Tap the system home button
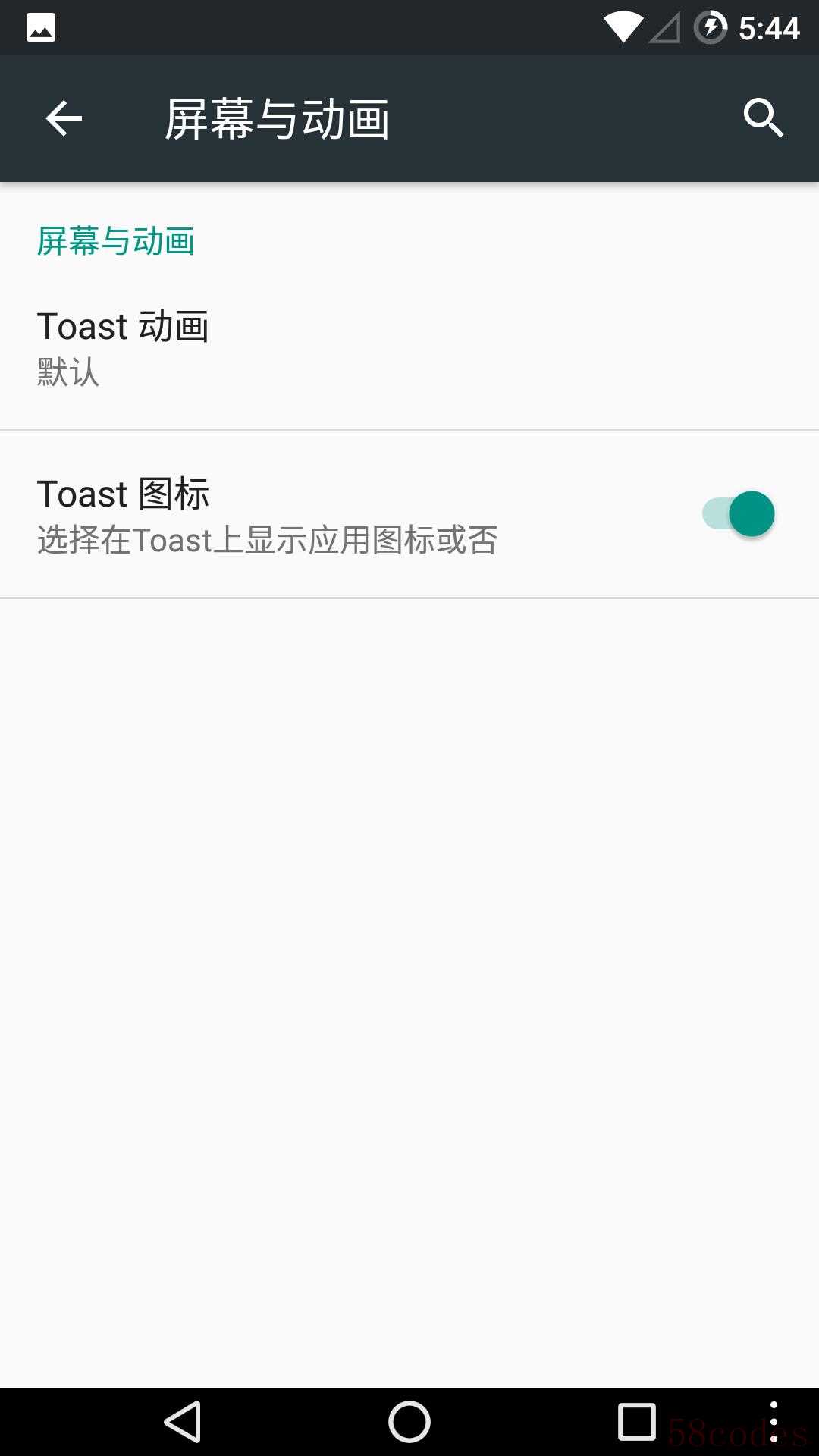 click(409, 1421)
